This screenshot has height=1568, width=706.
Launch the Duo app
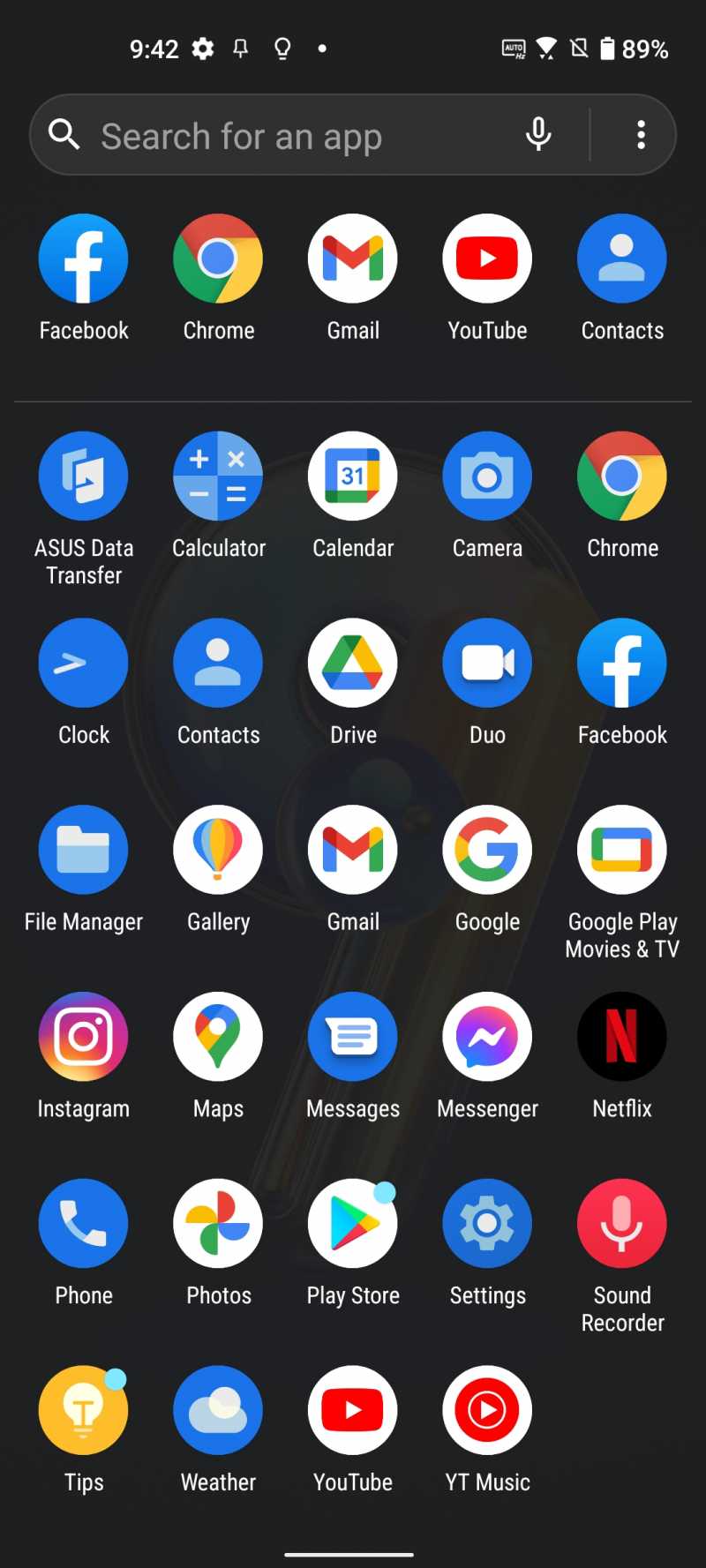487,664
